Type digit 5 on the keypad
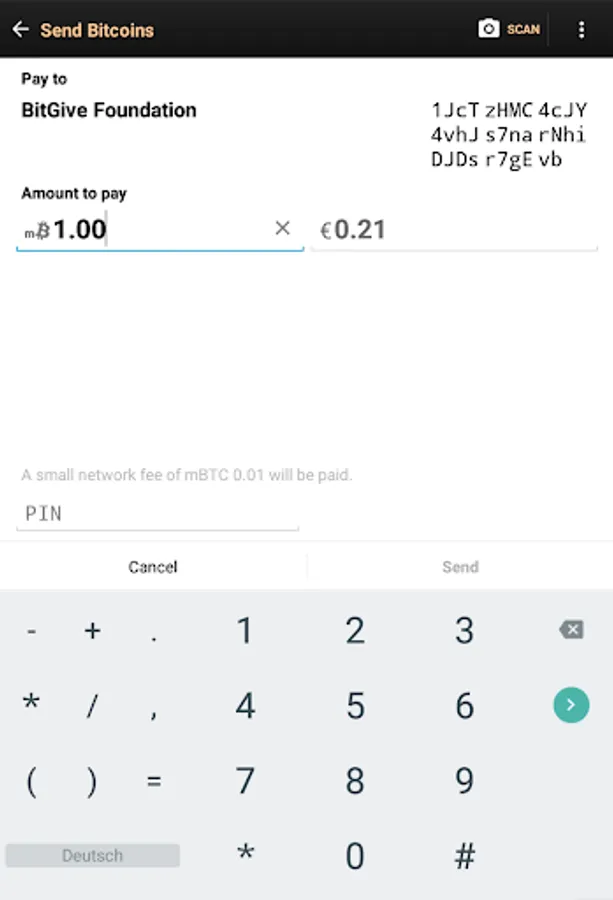The image size is (613, 900). click(x=355, y=706)
